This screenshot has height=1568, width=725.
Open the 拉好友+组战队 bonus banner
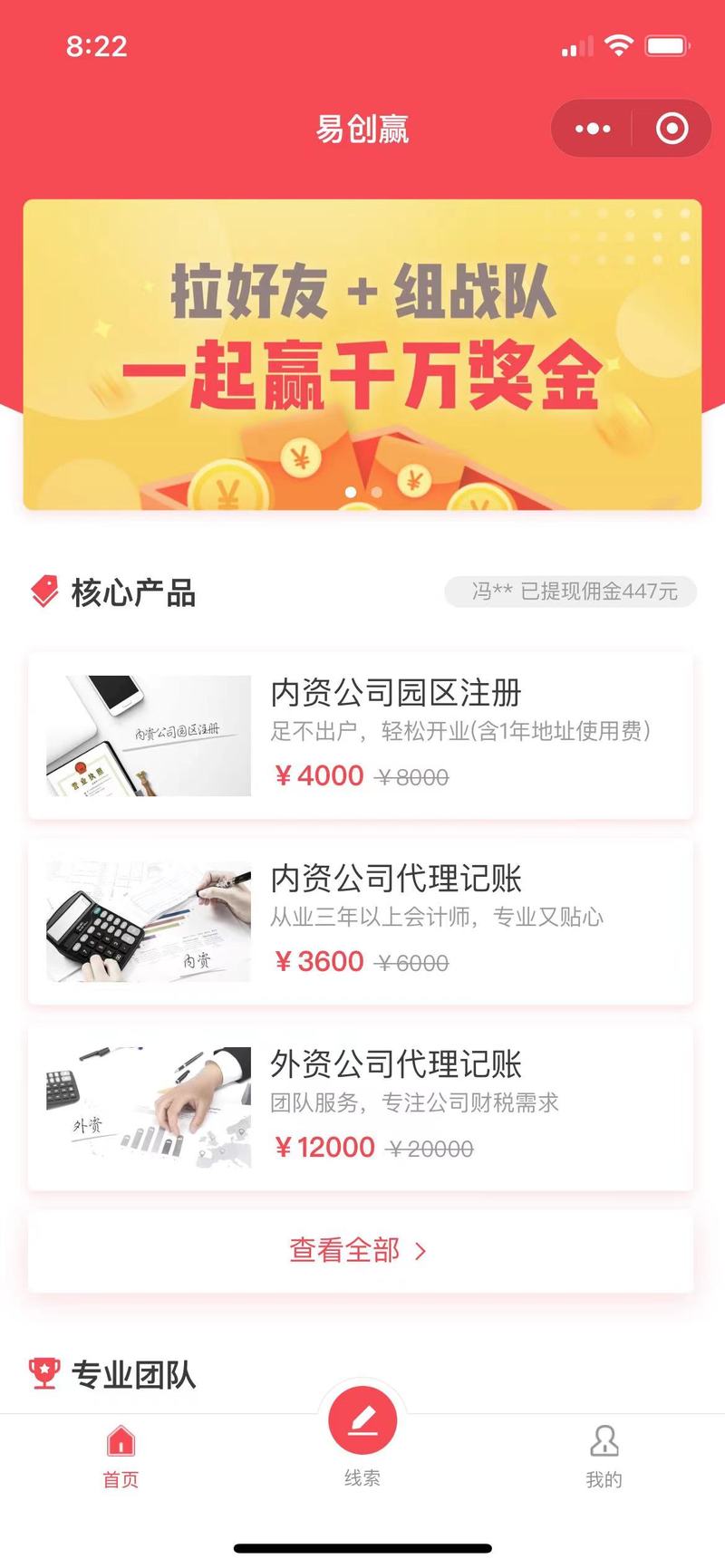[x=362, y=355]
